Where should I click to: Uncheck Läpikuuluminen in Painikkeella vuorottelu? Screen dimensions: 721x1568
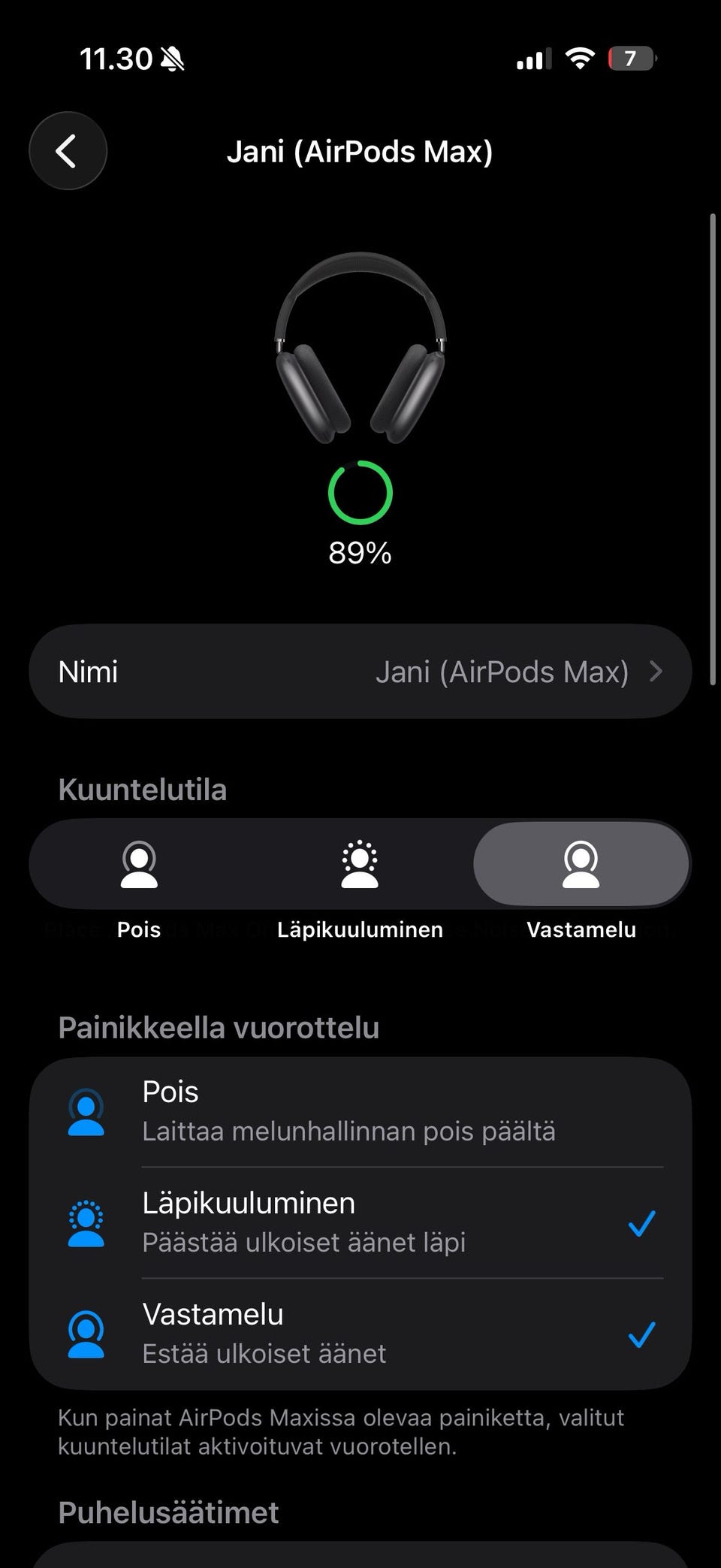click(x=642, y=1220)
